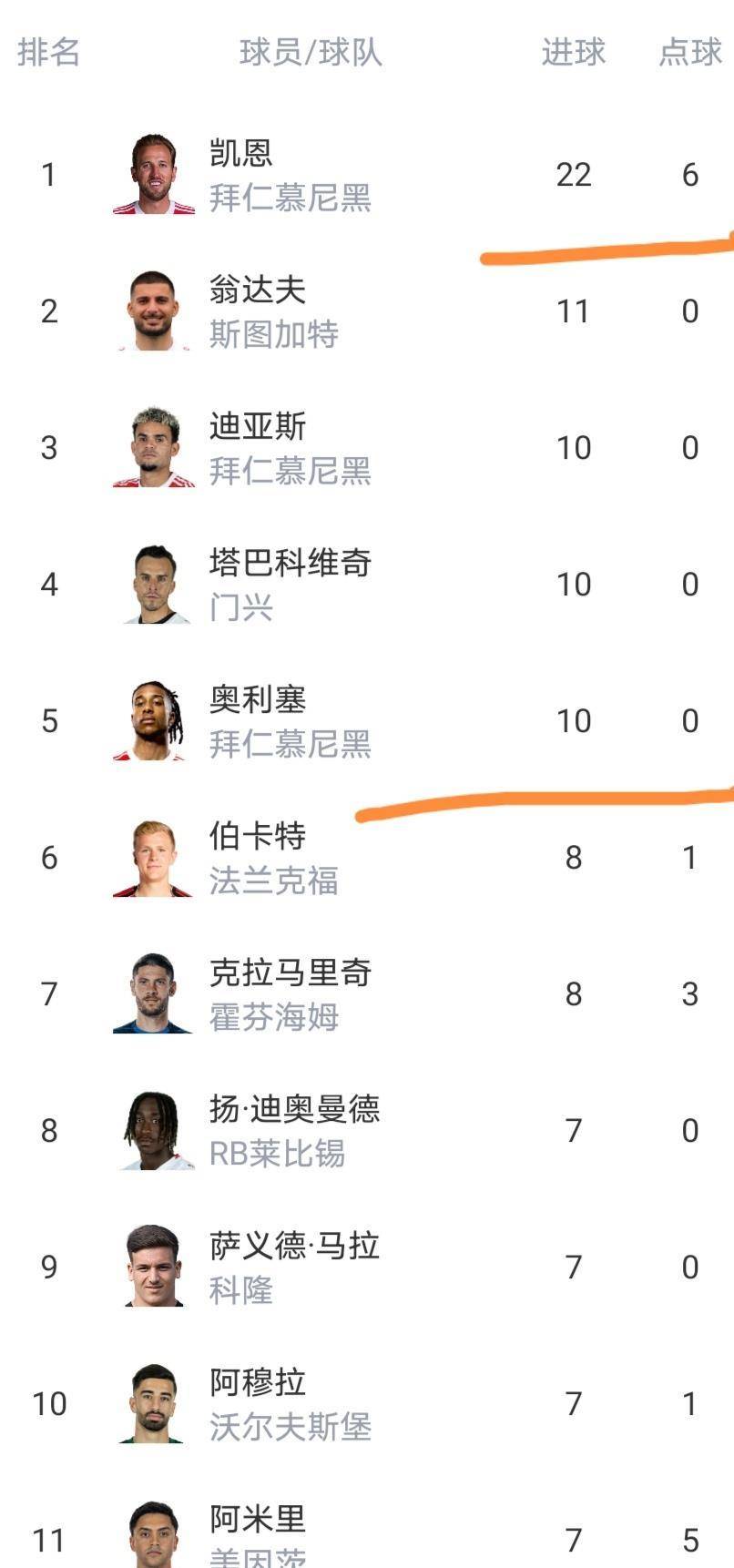Click Undav's avatar at rank 2
Screen dimensions: 734x1568
pos(155,310)
